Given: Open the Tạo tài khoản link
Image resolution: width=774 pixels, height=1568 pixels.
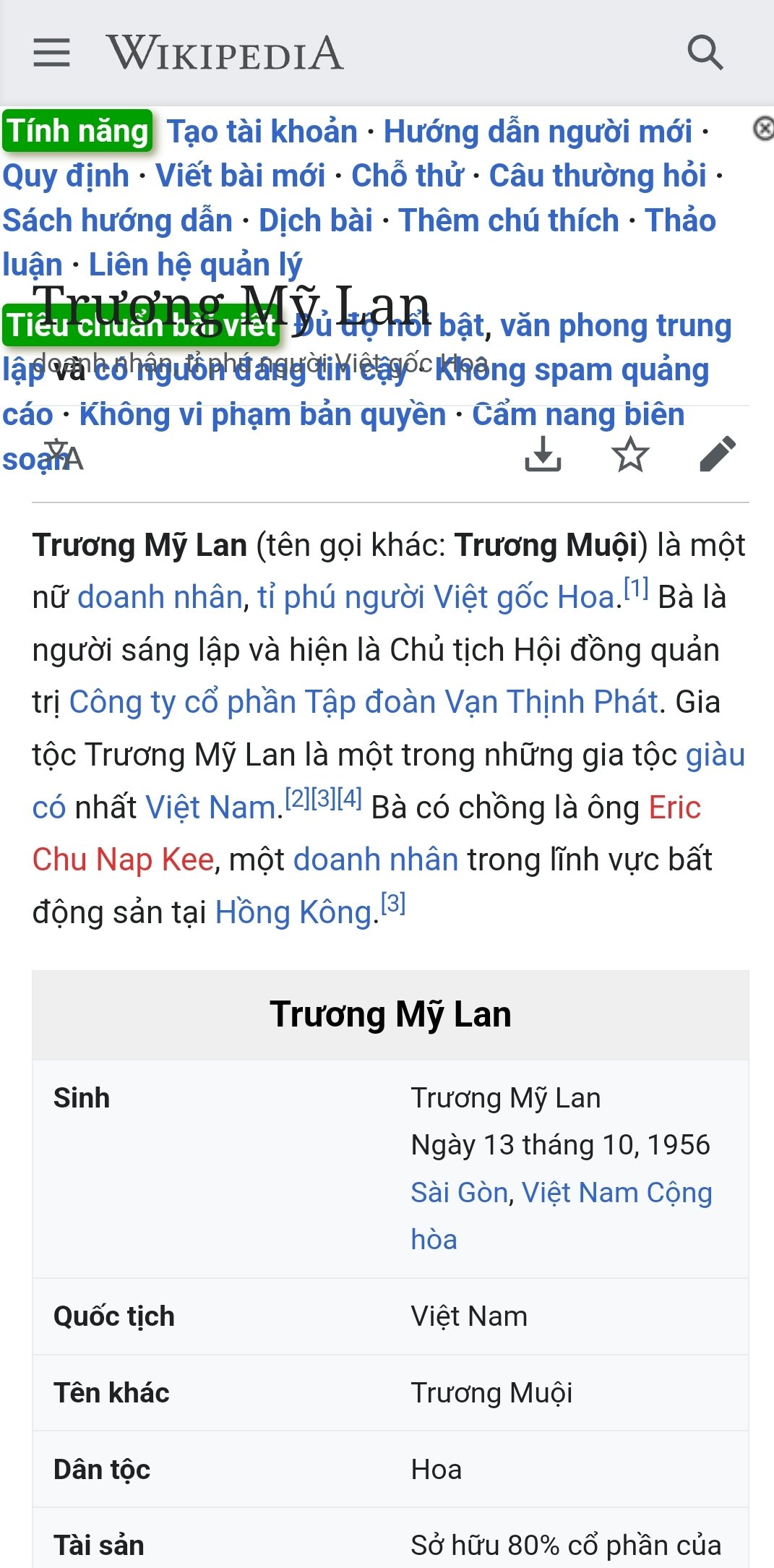Looking at the screenshot, I should pyautogui.click(x=262, y=132).
